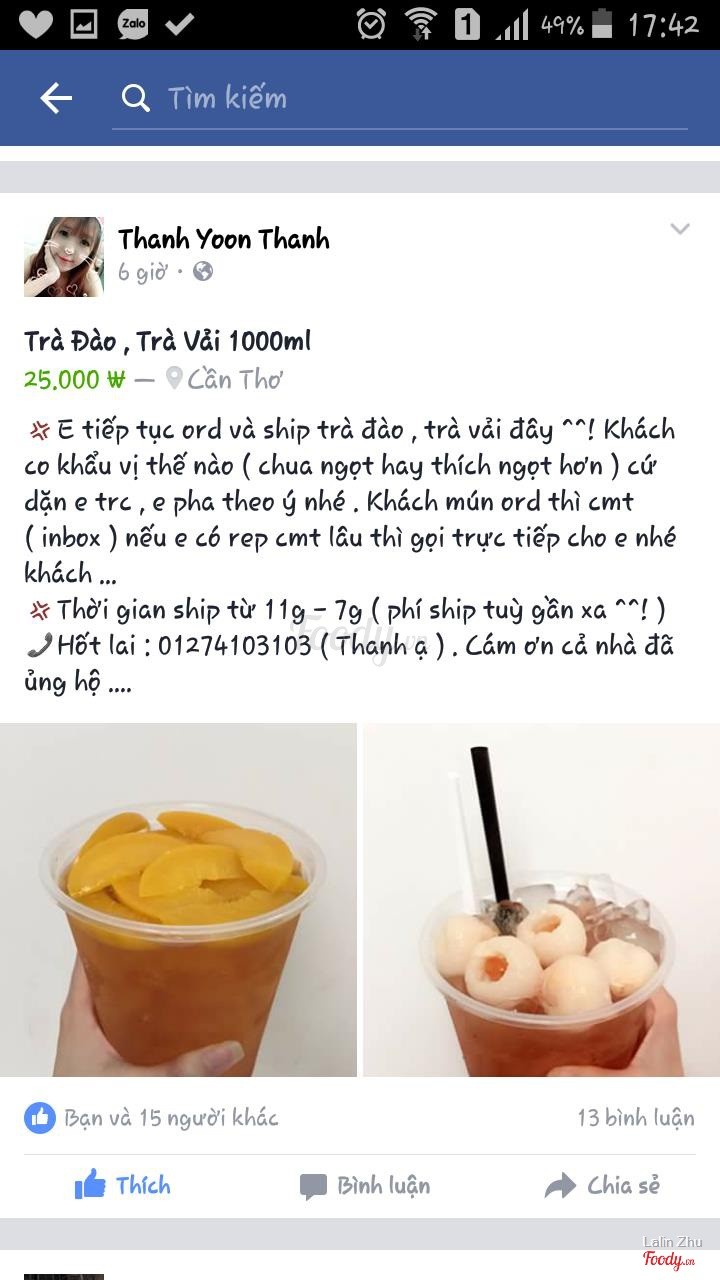This screenshot has height=1280, width=720.
Task: View the lychee tea photo
Action: 541,900
